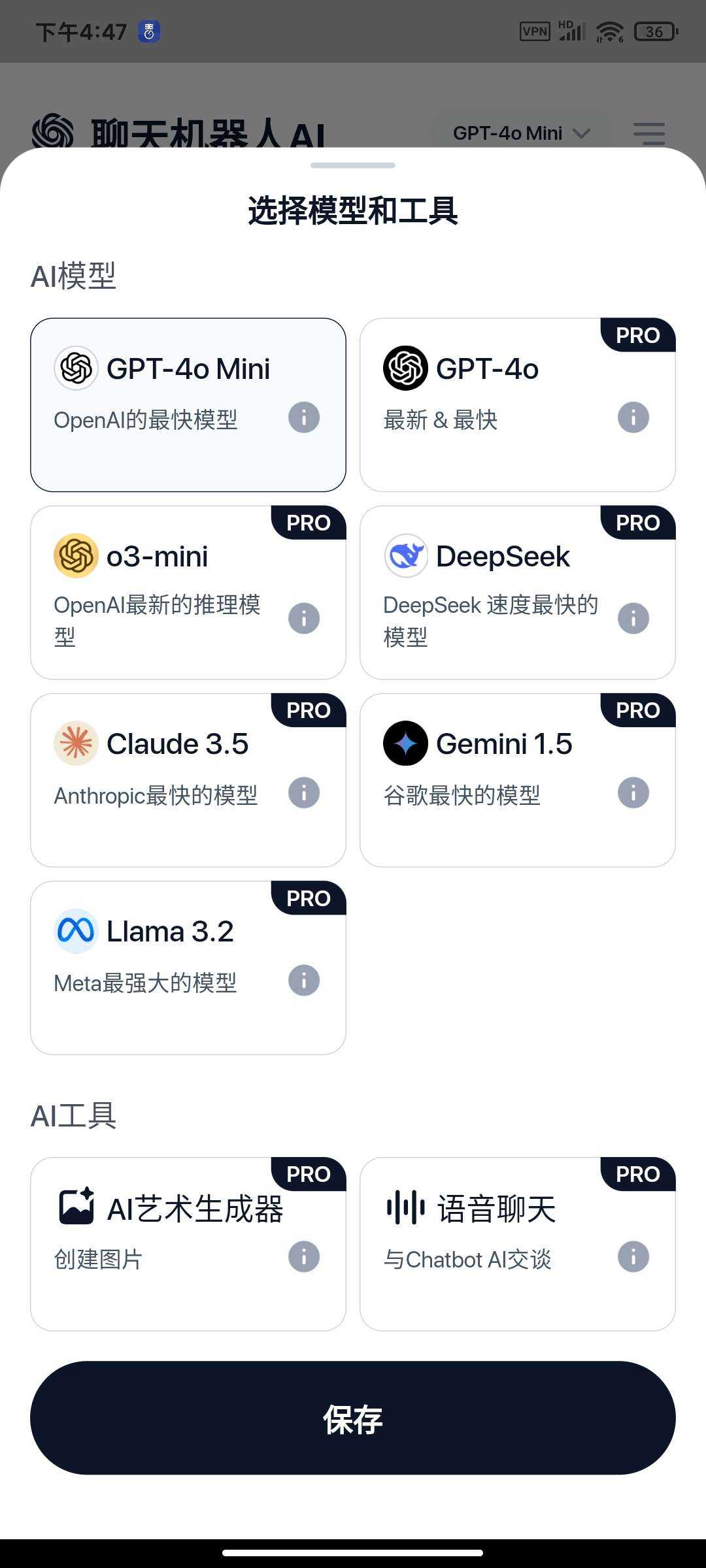Open the AI艺术生成器 tool
Viewport: 706px width, 1568px height.
click(188, 1244)
